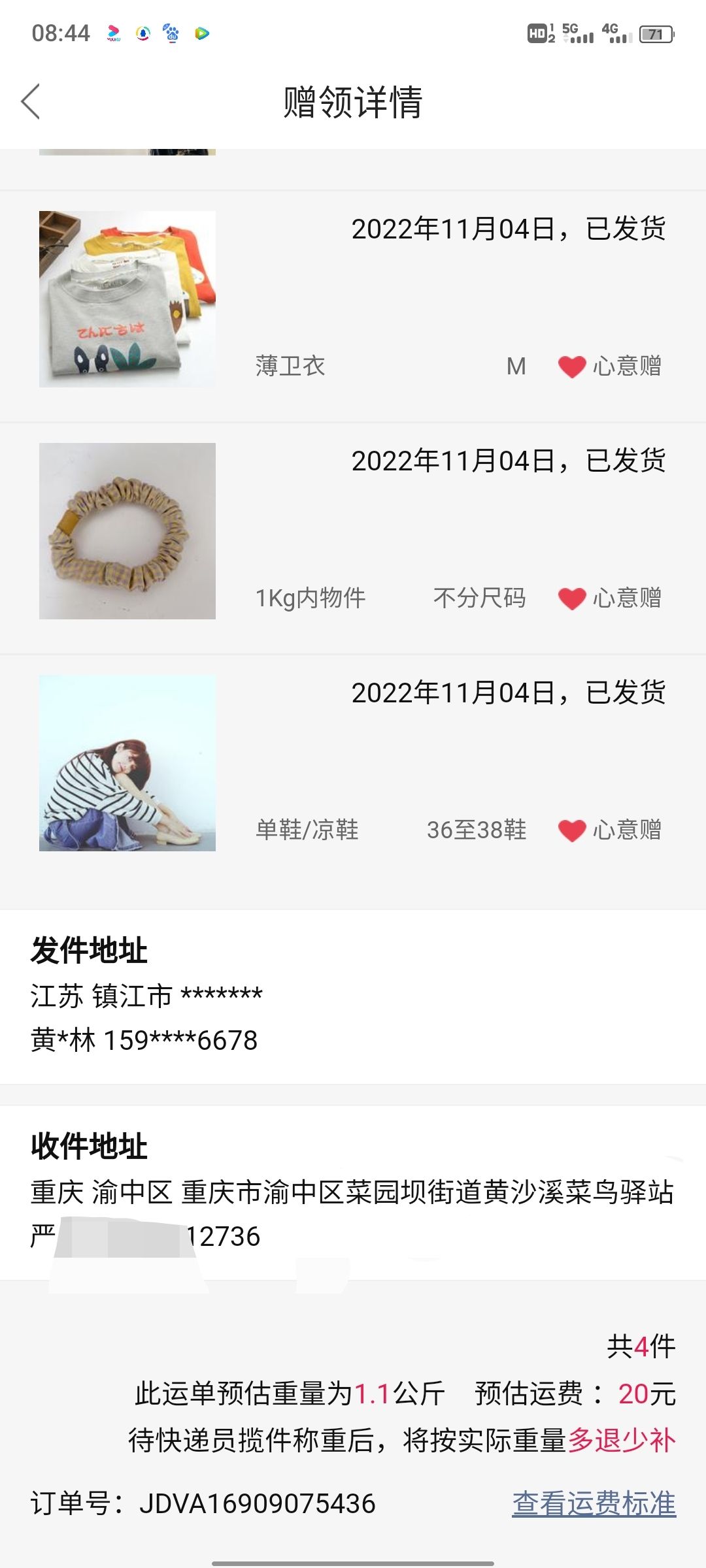Open the 薄卫衣 item photo

point(127,299)
